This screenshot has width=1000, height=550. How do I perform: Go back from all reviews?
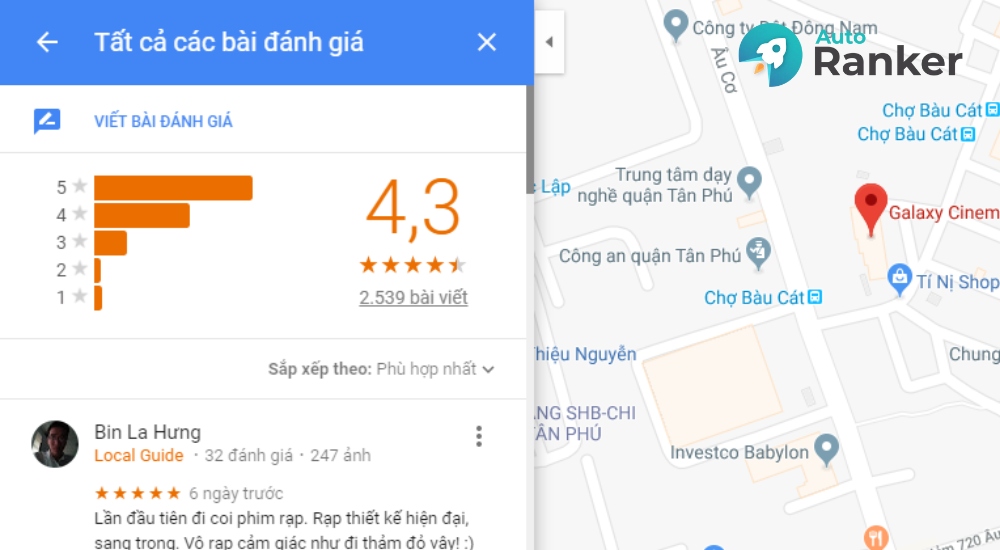coord(47,42)
